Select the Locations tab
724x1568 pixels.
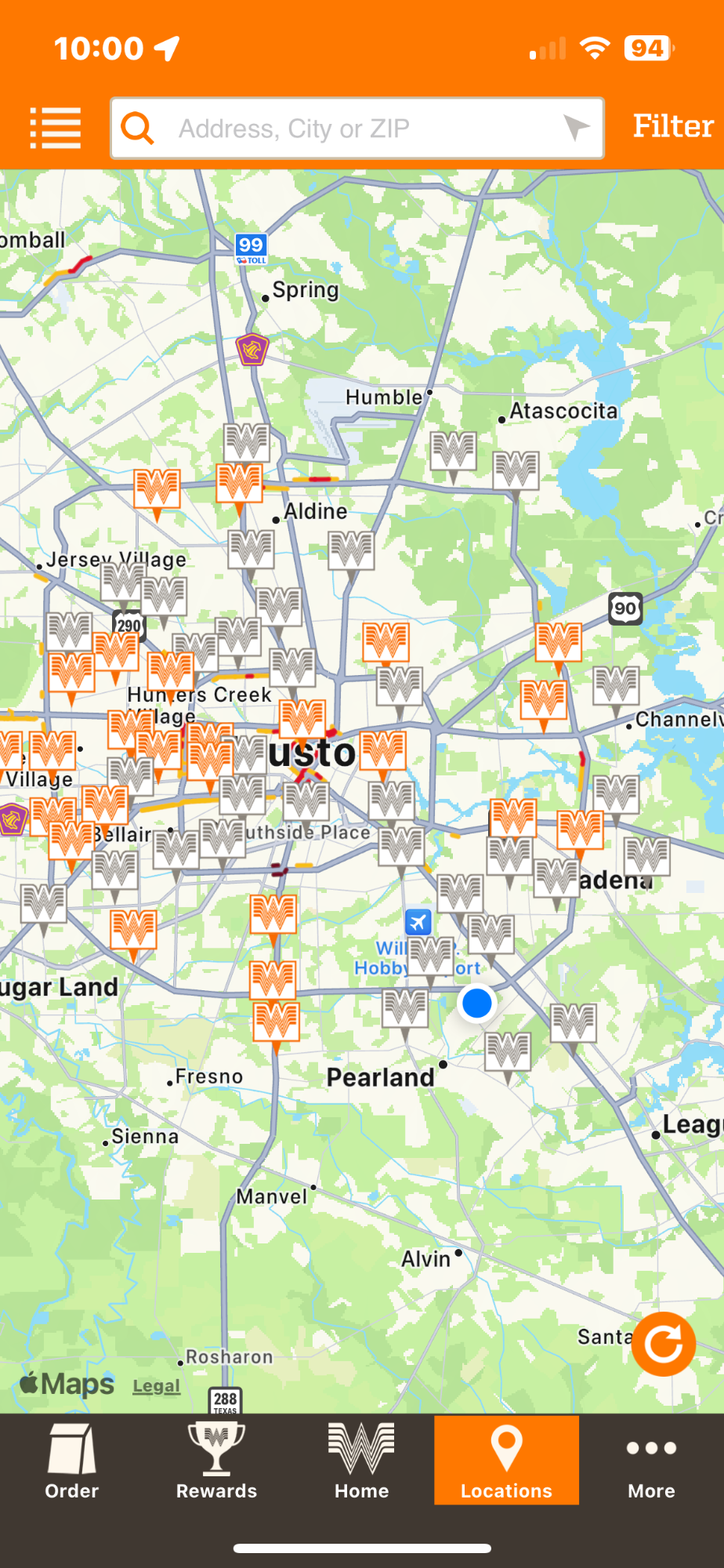coord(506,1460)
